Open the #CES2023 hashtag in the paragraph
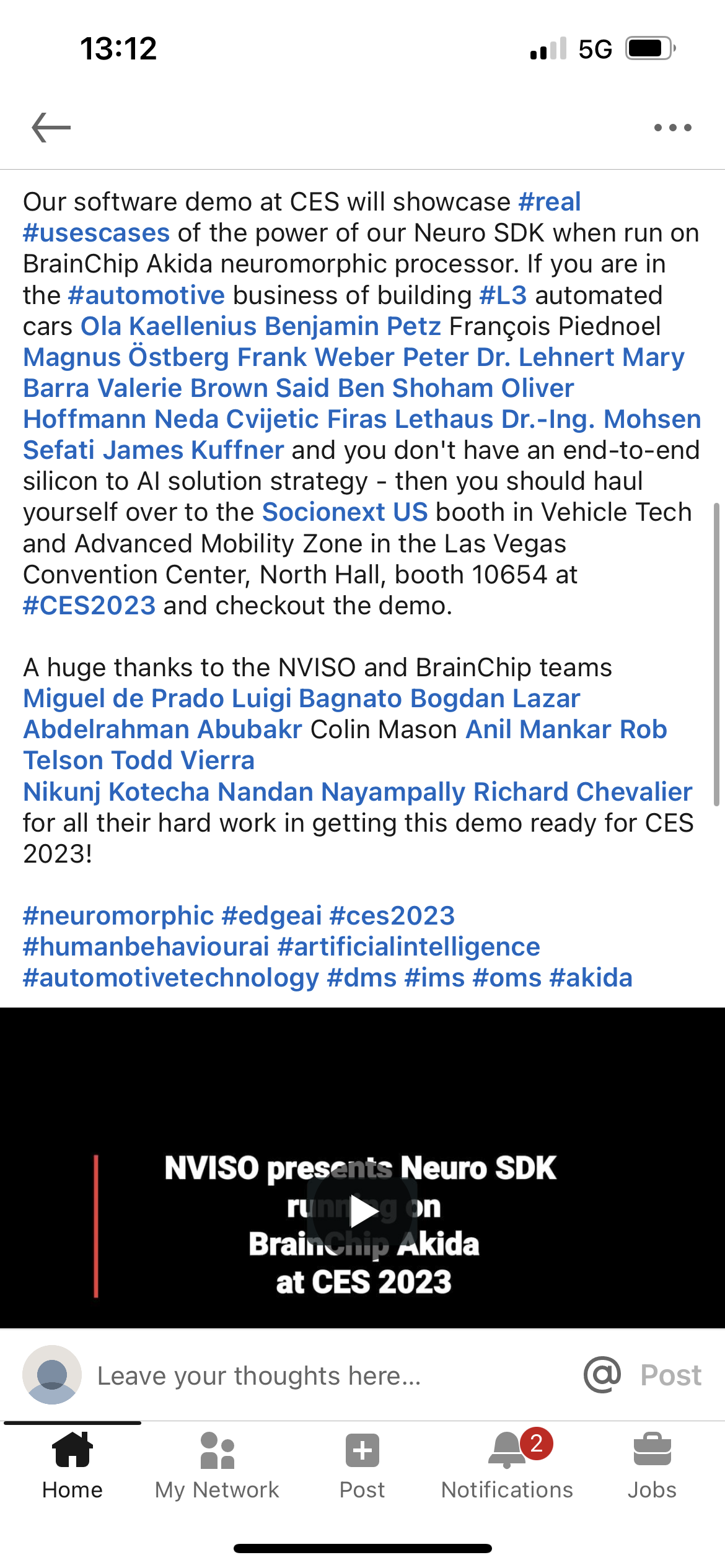Screen dimensions: 725x1568 click(x=89, y=606)
